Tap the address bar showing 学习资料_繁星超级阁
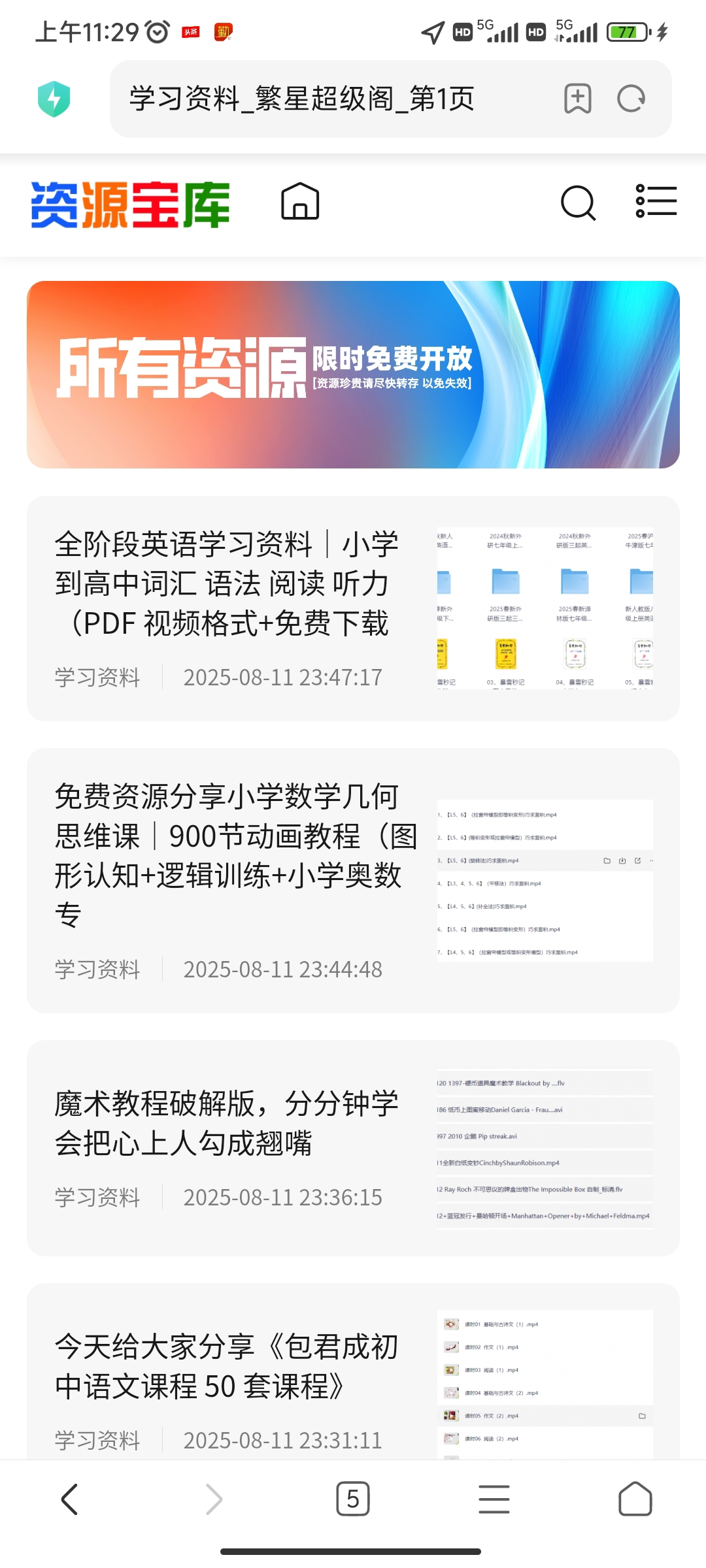 point(327,99)
